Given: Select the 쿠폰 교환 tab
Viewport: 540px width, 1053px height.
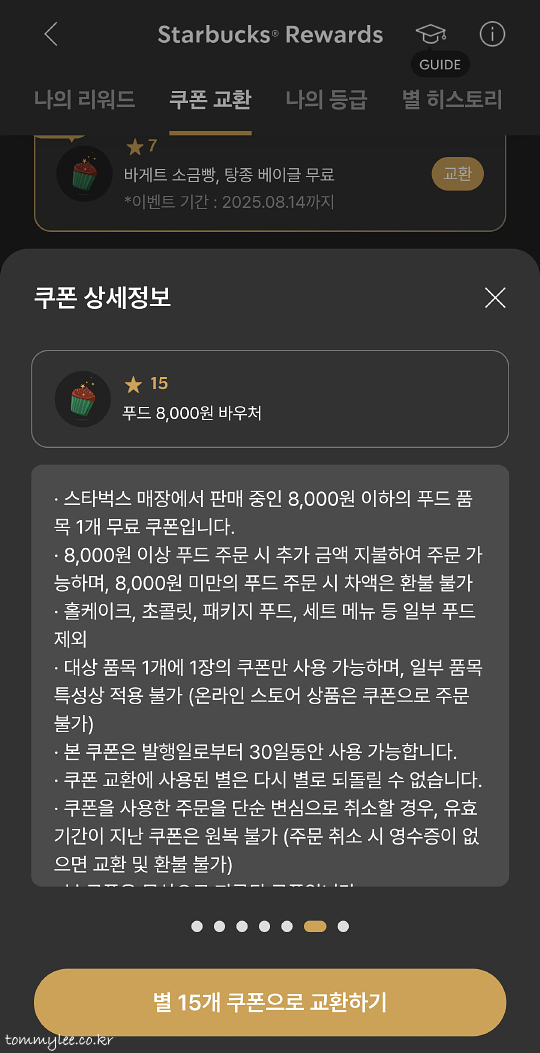Looking at the screenshot, I should click(x=210, y=99).
